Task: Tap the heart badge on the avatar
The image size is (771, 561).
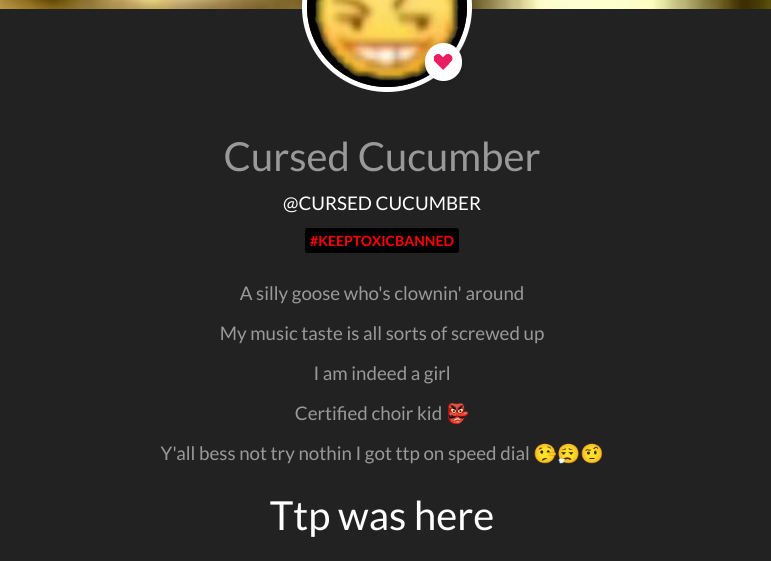Action: (x=443, y=62)
